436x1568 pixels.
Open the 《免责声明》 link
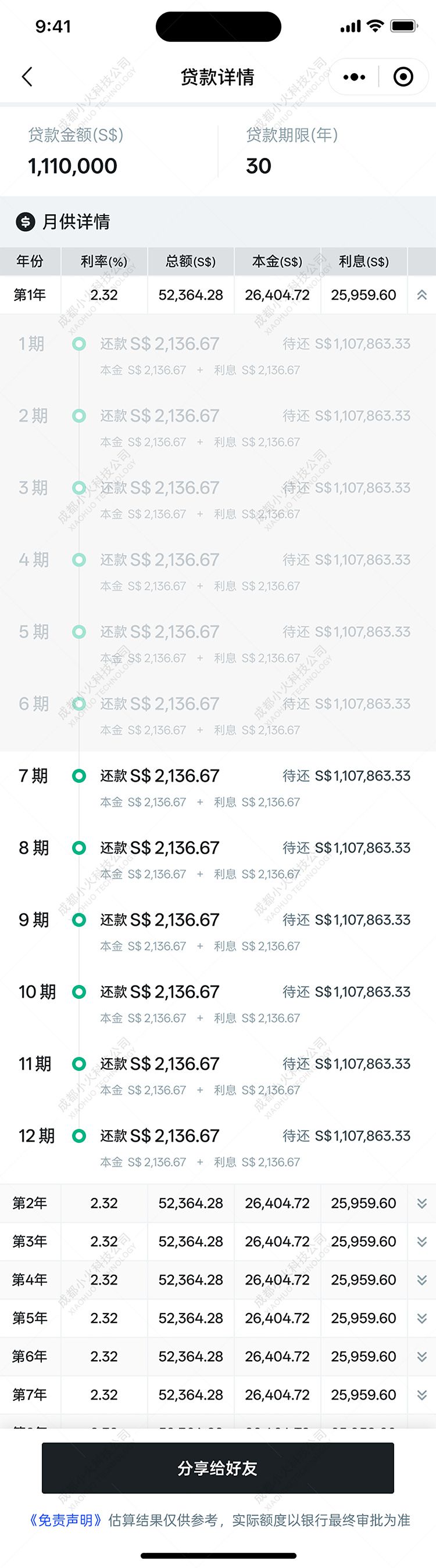[x=66, y=1520]
